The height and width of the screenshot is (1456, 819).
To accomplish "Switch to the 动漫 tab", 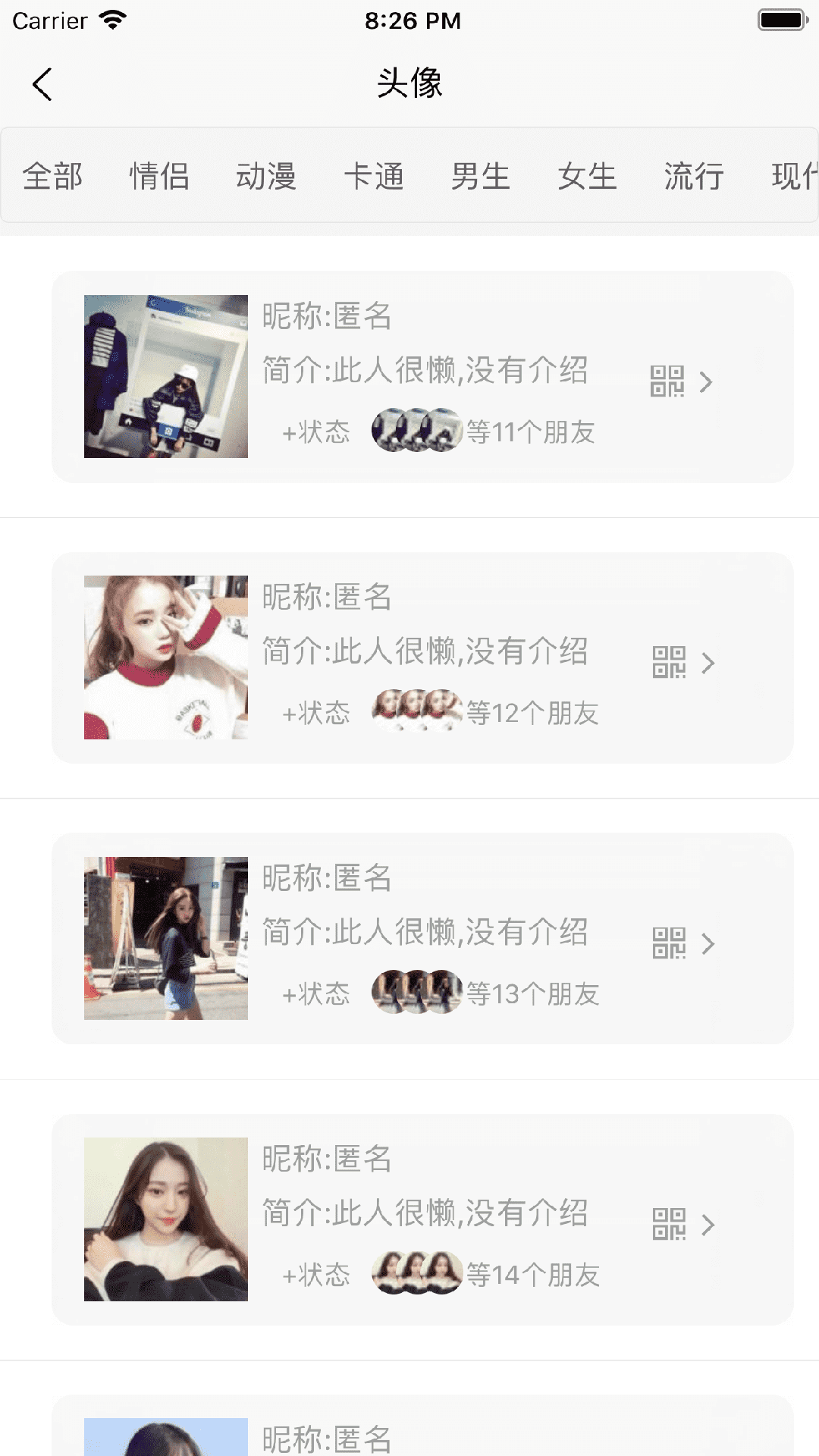I will 266,176.
